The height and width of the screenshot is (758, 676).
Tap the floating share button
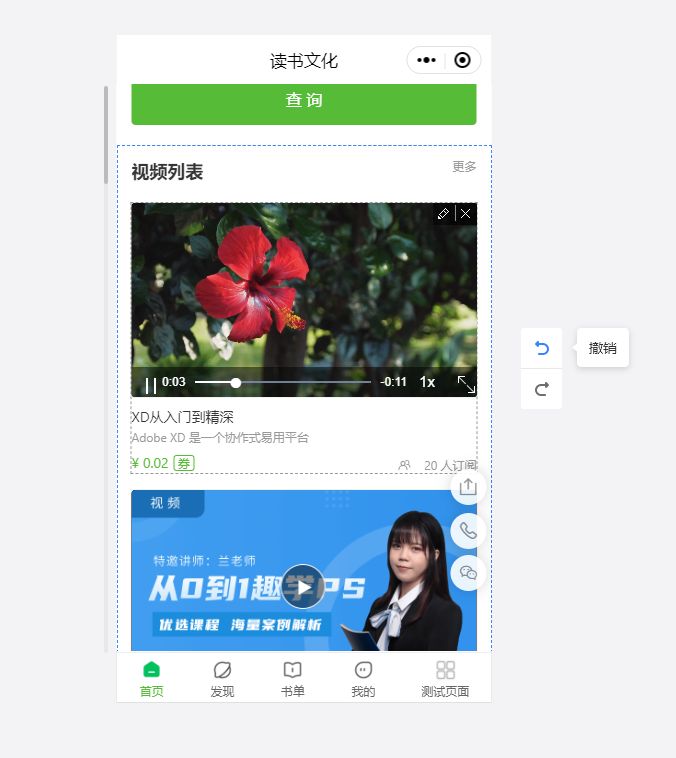[468, 487]
